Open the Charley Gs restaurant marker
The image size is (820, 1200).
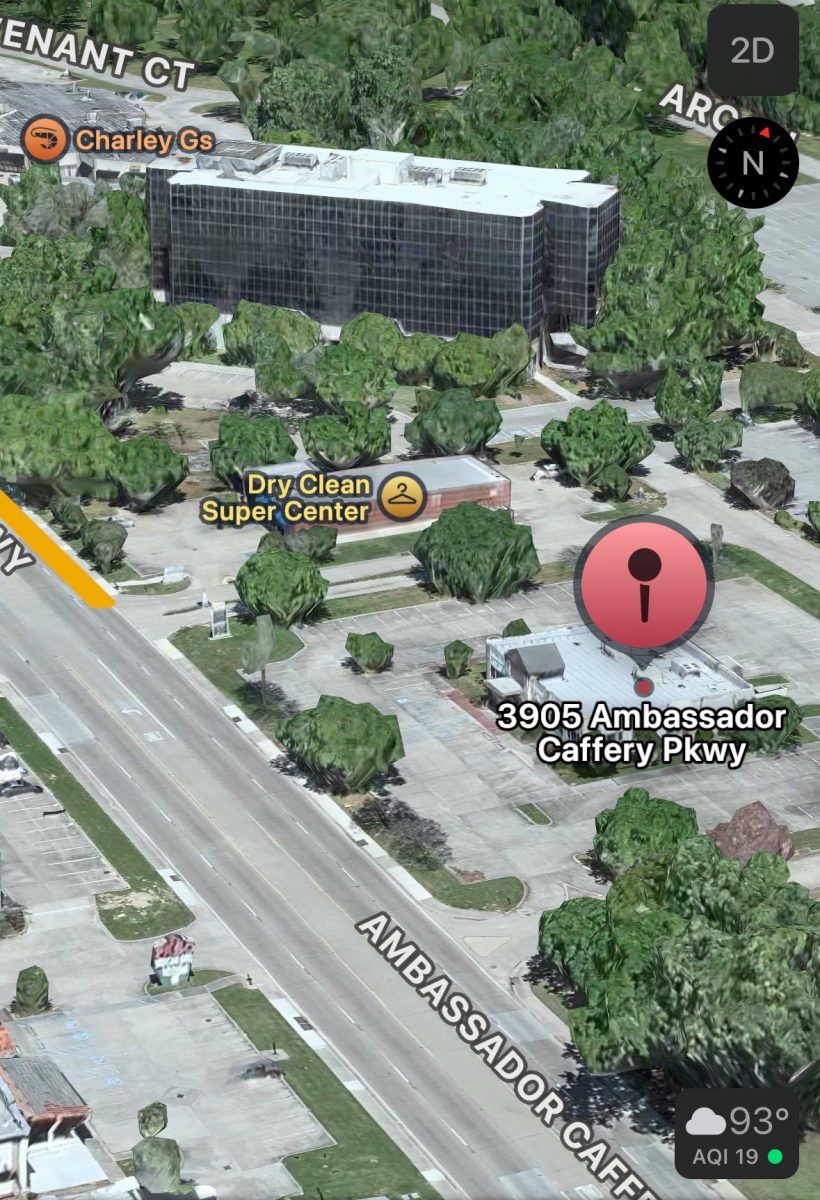pyautogui.click(x=46, y=140)
